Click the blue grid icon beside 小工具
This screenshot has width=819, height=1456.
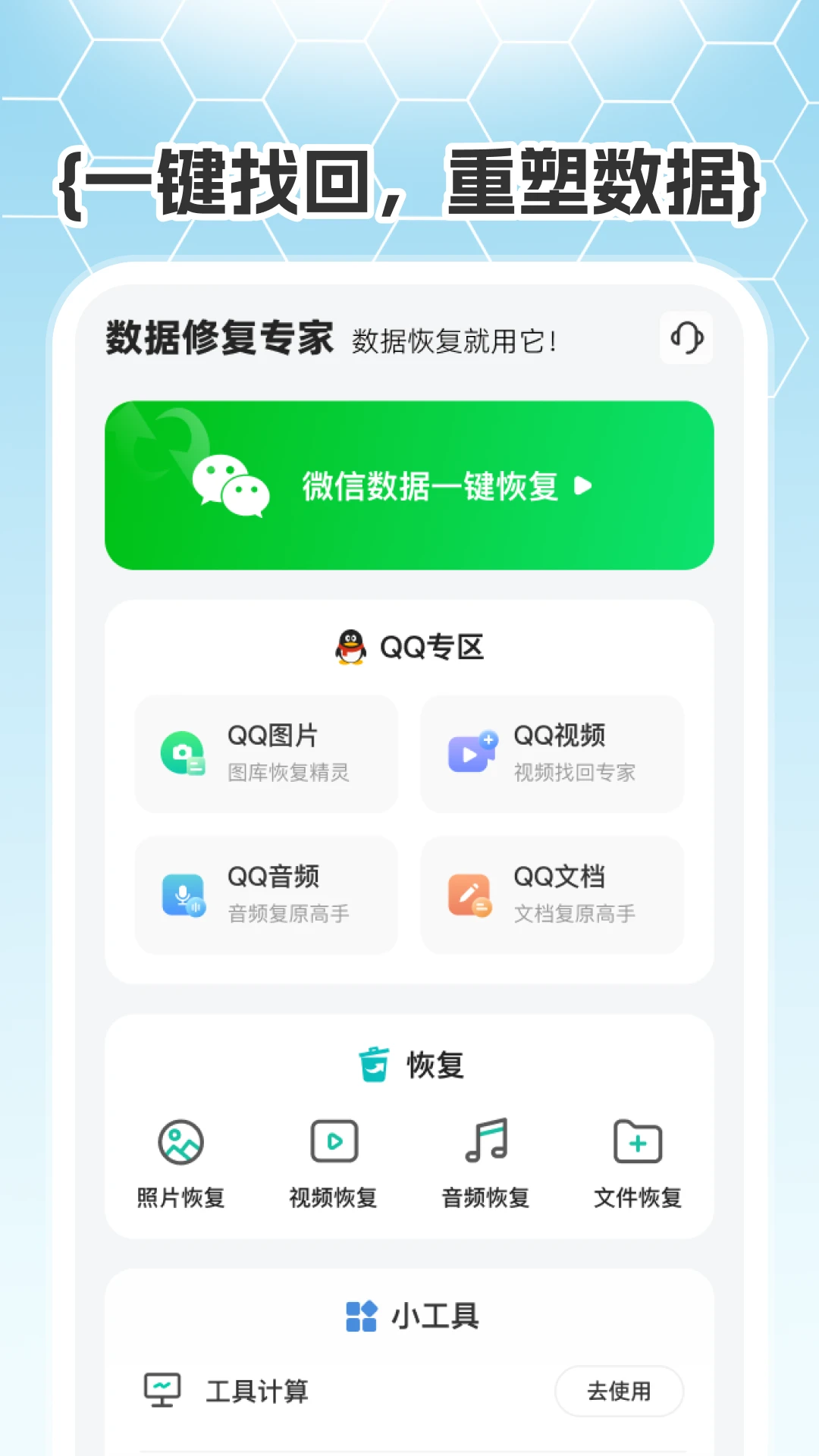362,1315
